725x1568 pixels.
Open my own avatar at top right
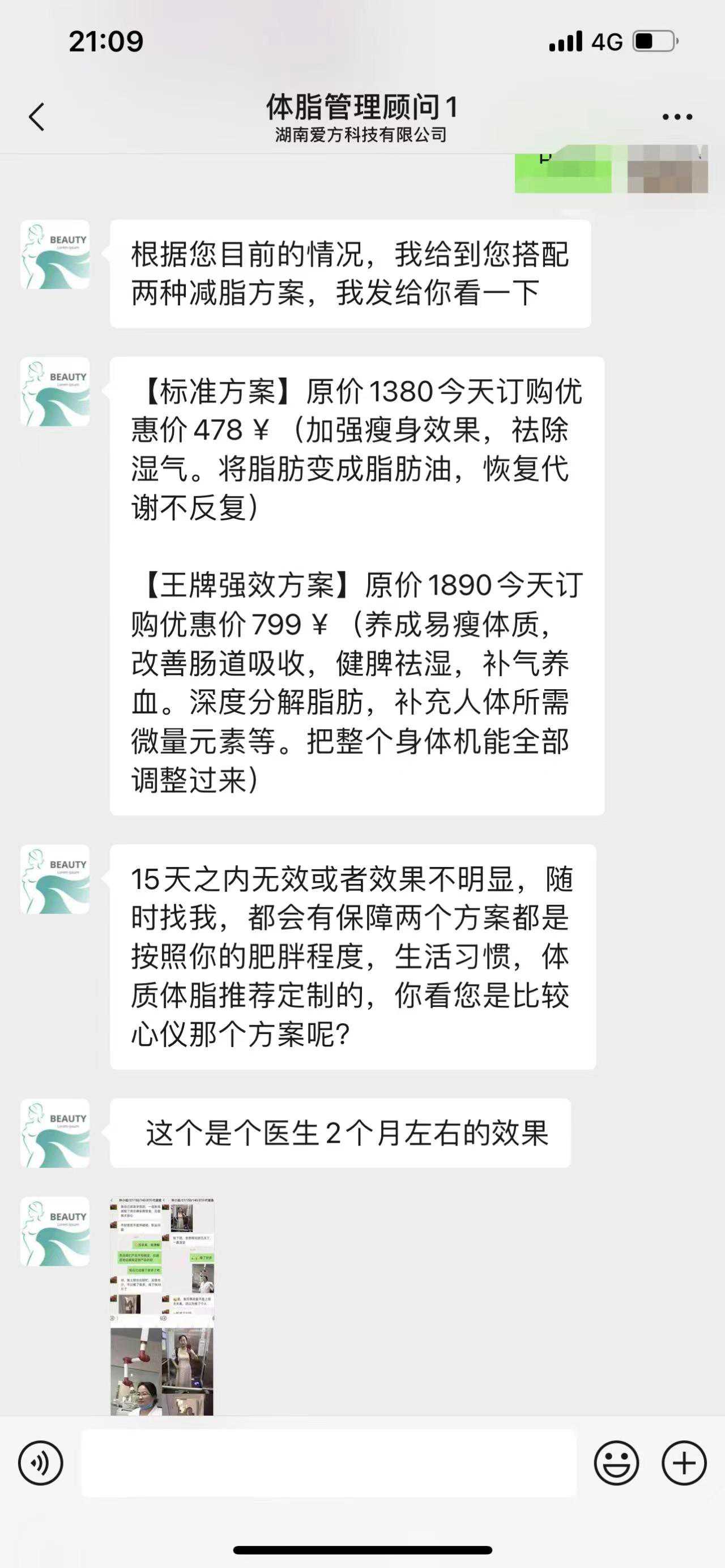(x=667, y=169)
